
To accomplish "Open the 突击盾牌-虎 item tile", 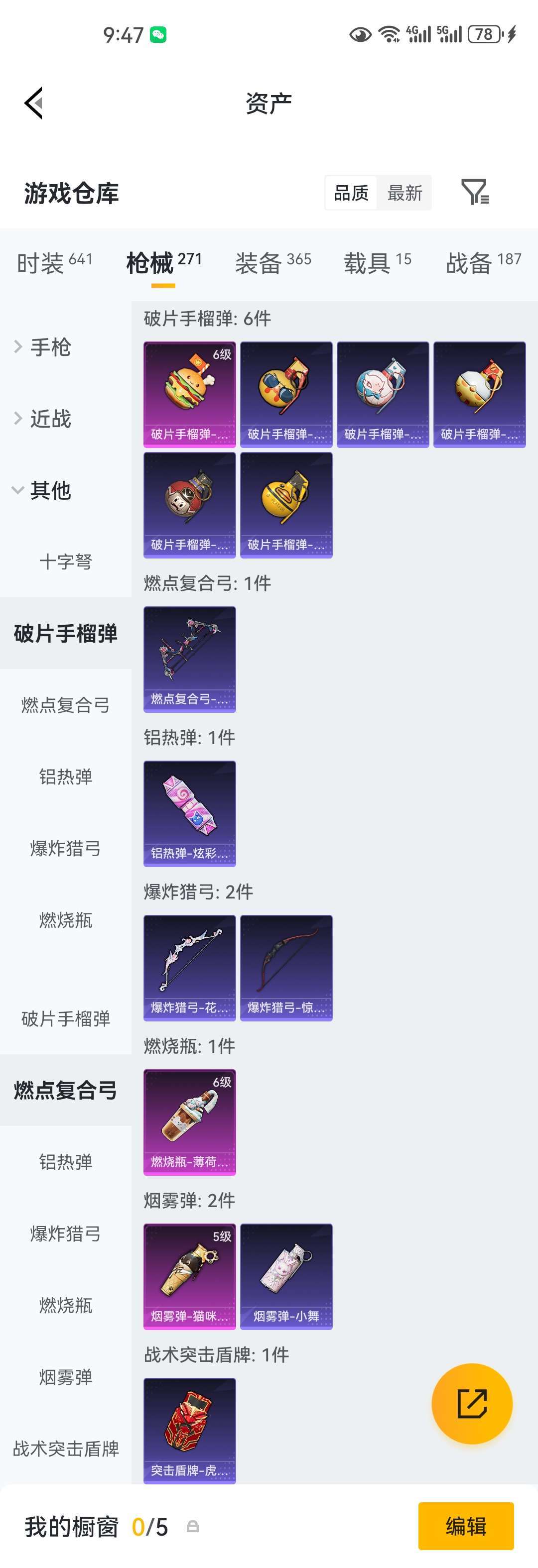I will (189, 1431).
